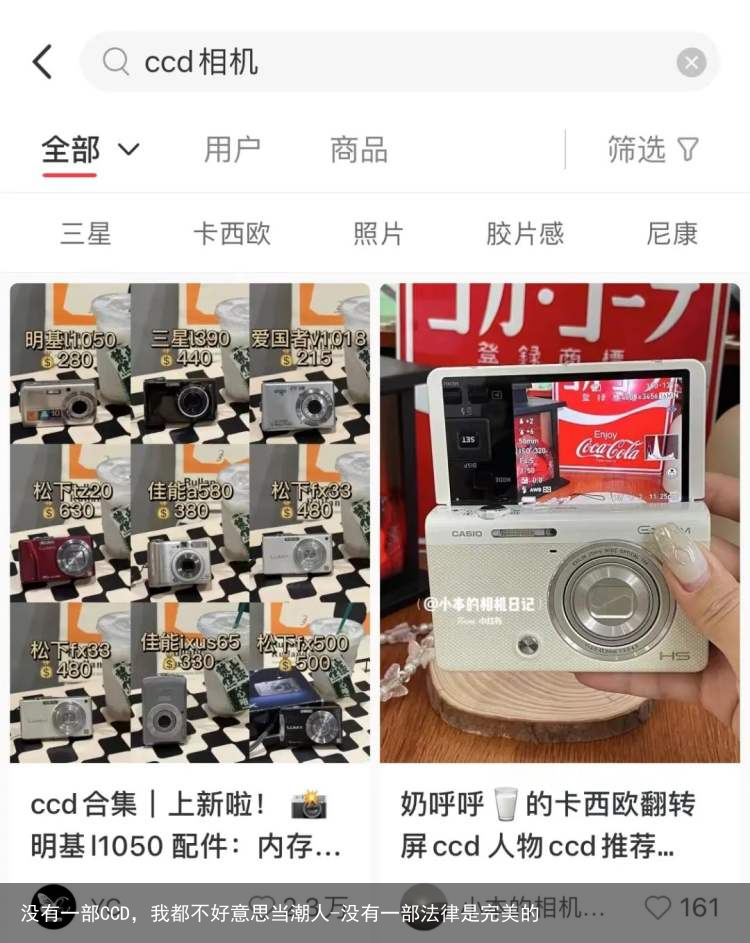The width and height of the screenshot is (750, 943).
Task: Select the 照片 quick filter
Action: [378, 234]
